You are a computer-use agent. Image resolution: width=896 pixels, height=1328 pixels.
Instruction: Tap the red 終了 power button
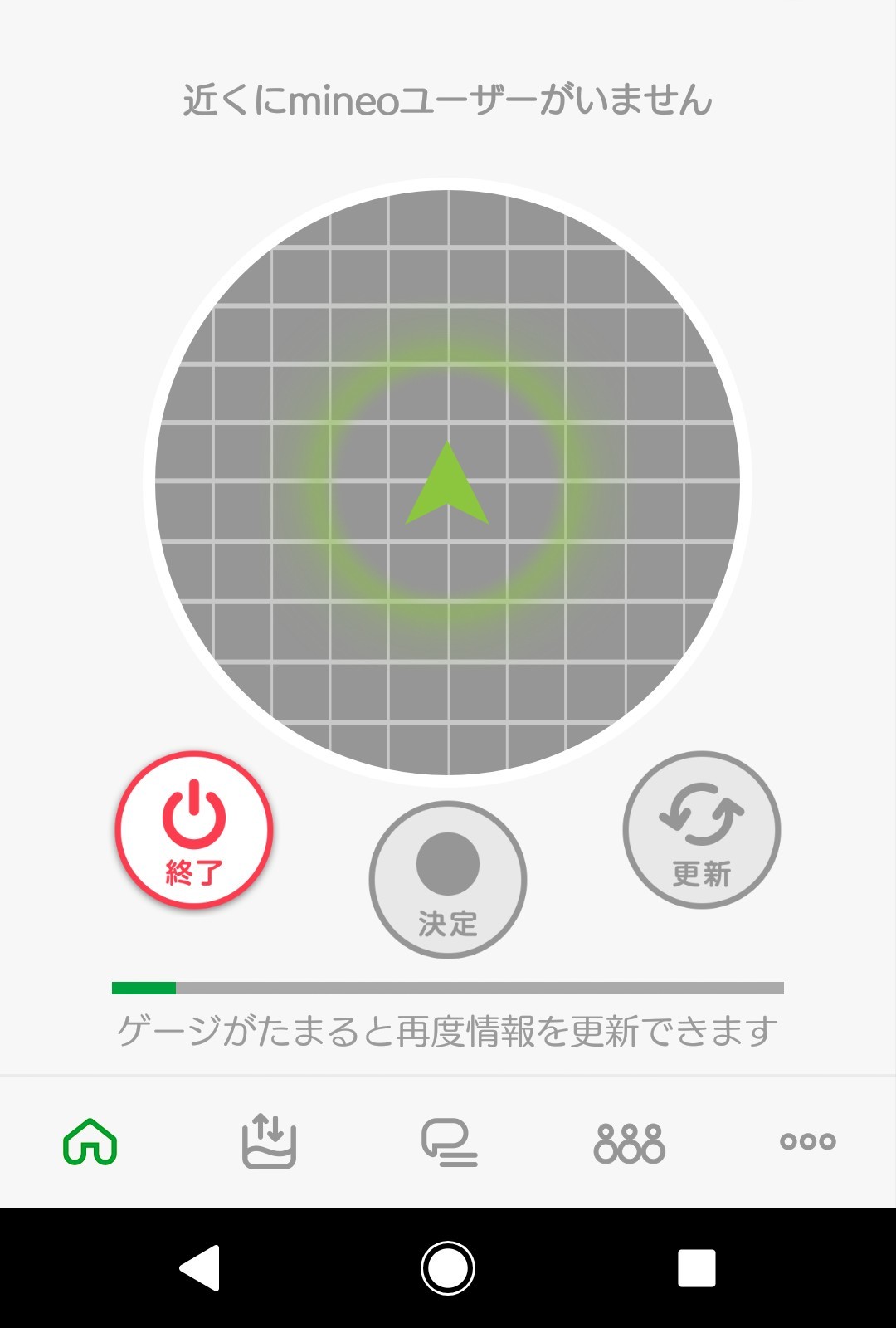[x=194, y=830]
